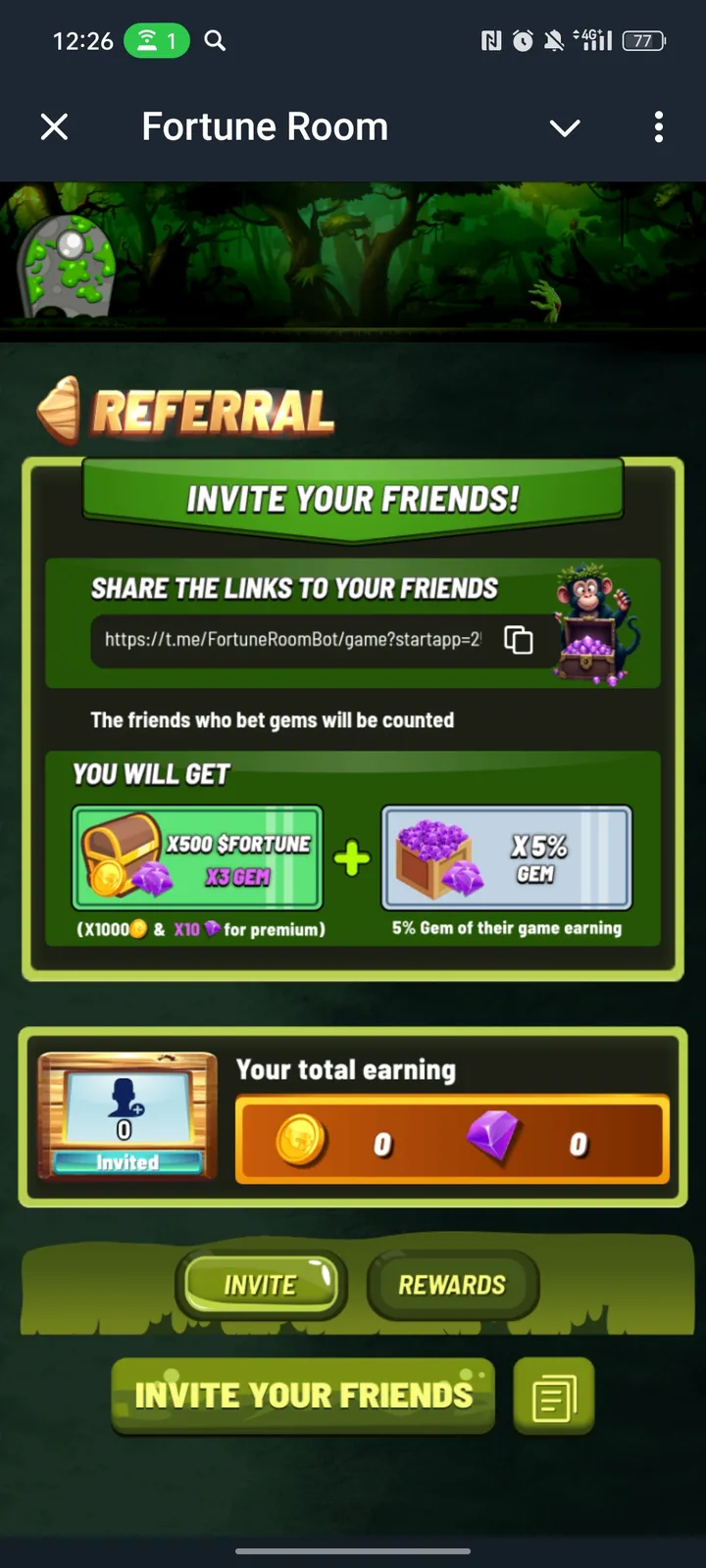Copy the referral link next to the URL
Screen dimensions: 706x1568
pos(518,640)
